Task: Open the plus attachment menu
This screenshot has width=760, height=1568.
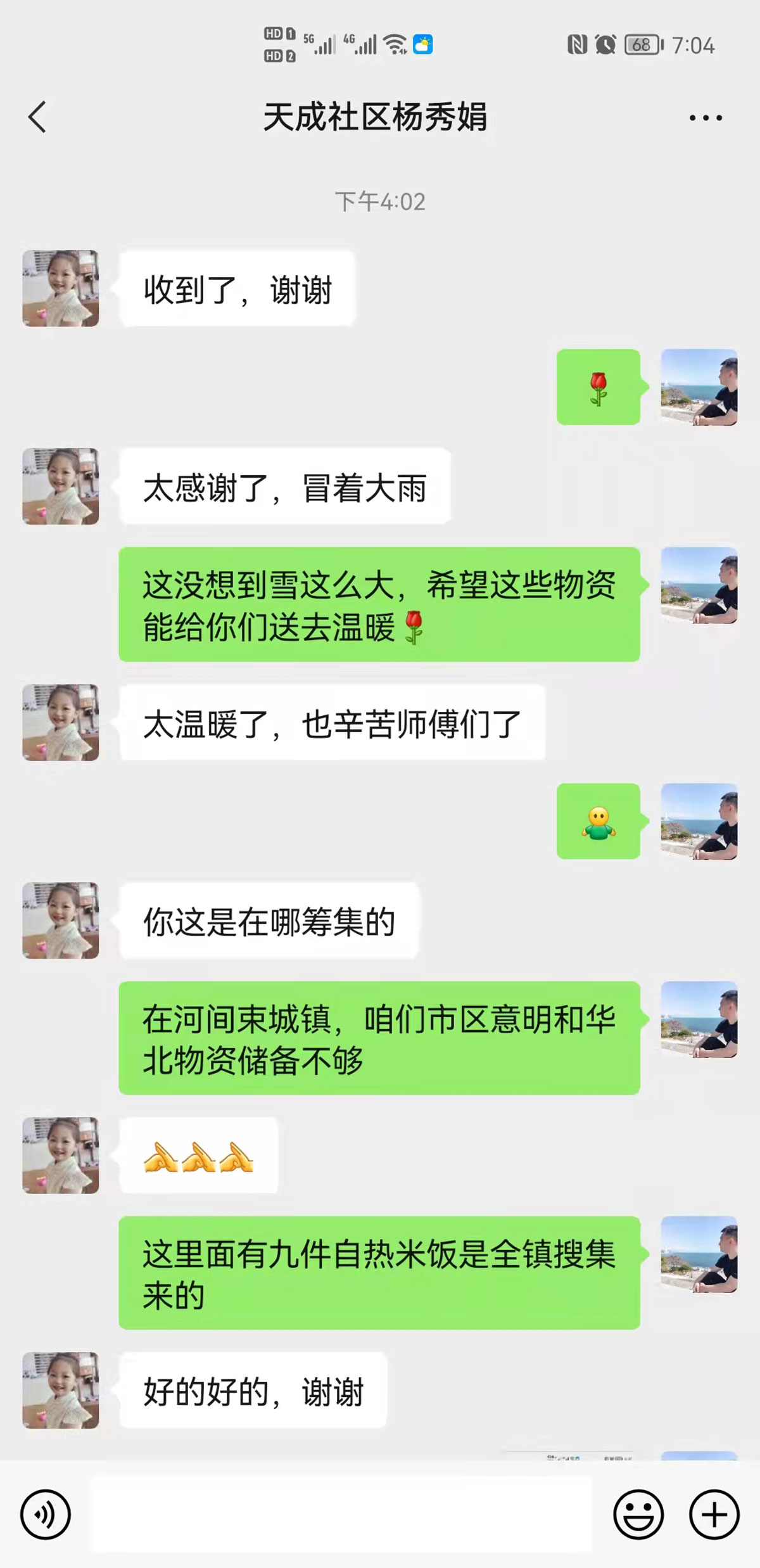Action: (714, 1515)
